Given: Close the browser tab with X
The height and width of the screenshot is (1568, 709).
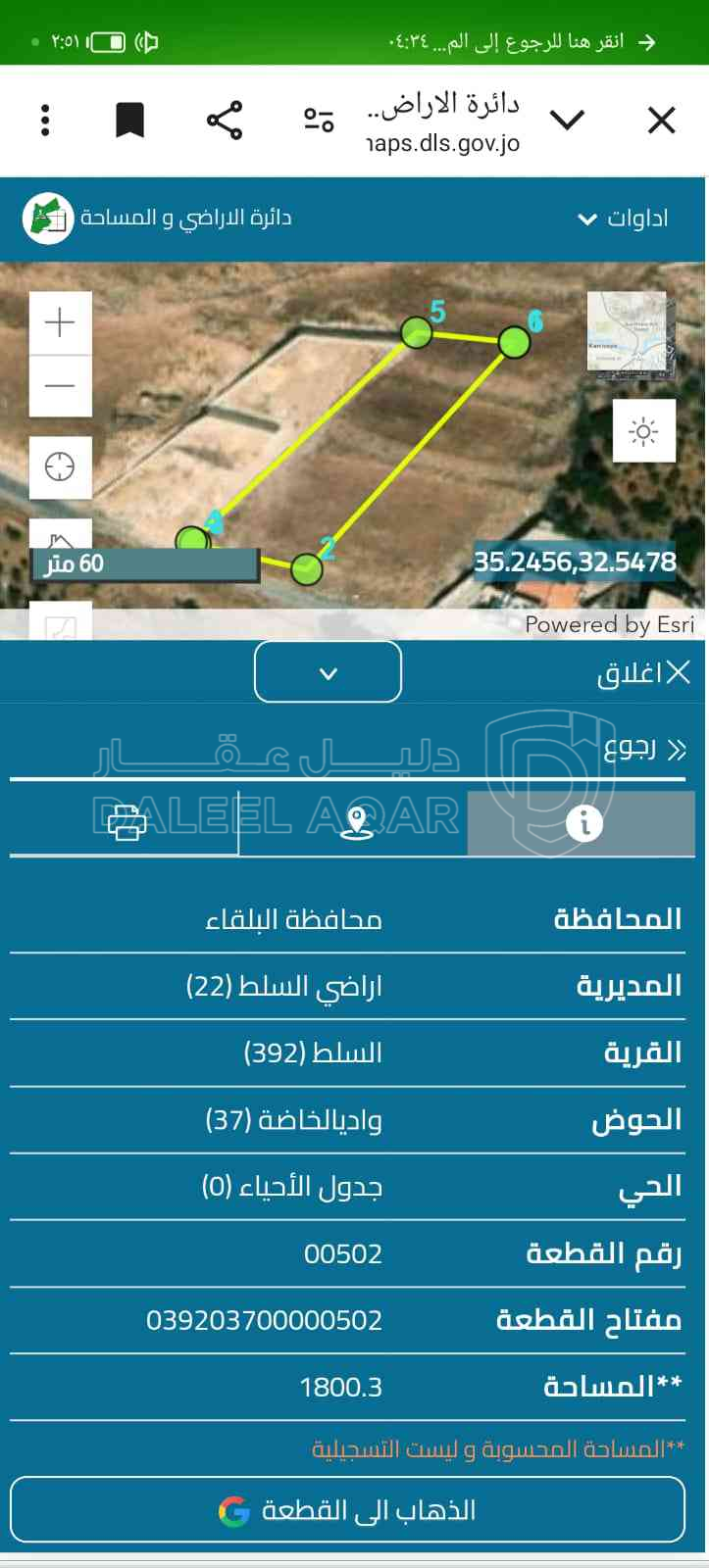Looking at the screenshot, I should (x=662, y=121).
